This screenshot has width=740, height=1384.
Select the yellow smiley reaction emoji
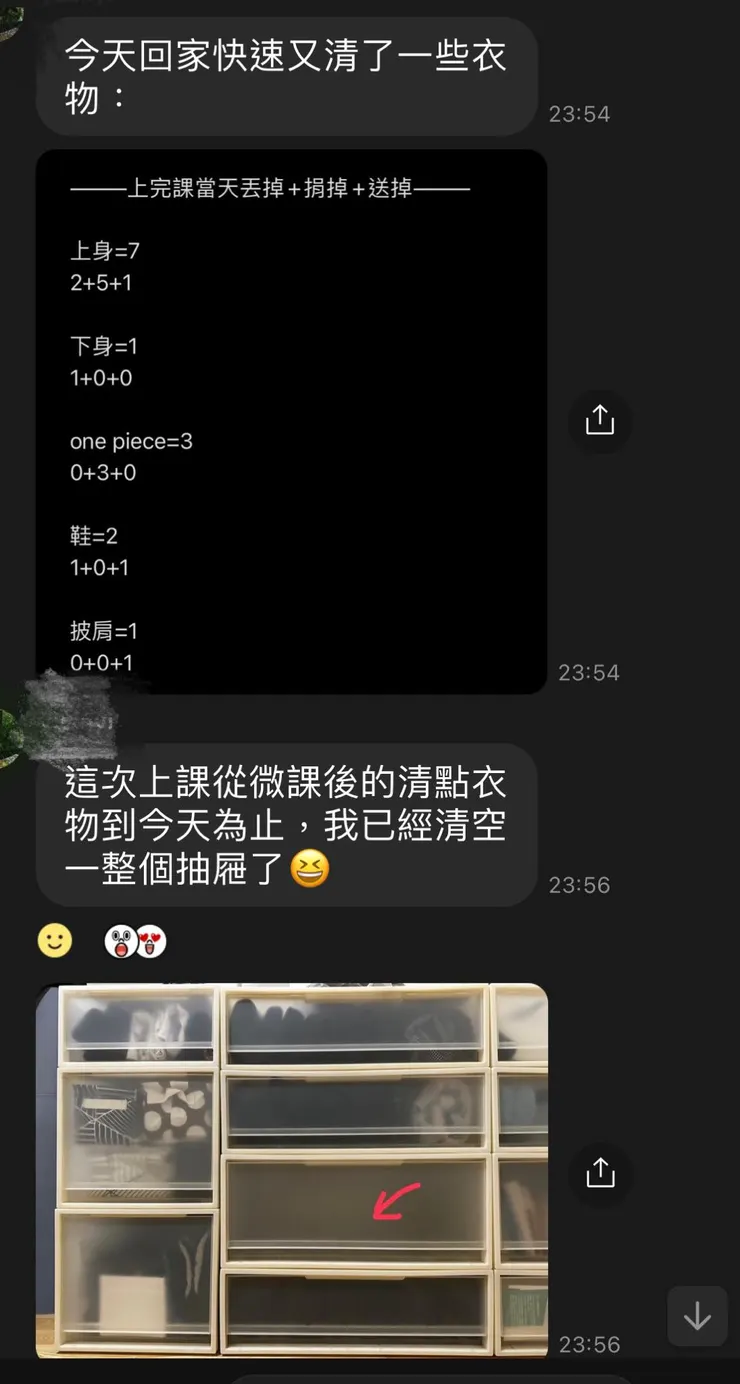click(x=55, y=940)
